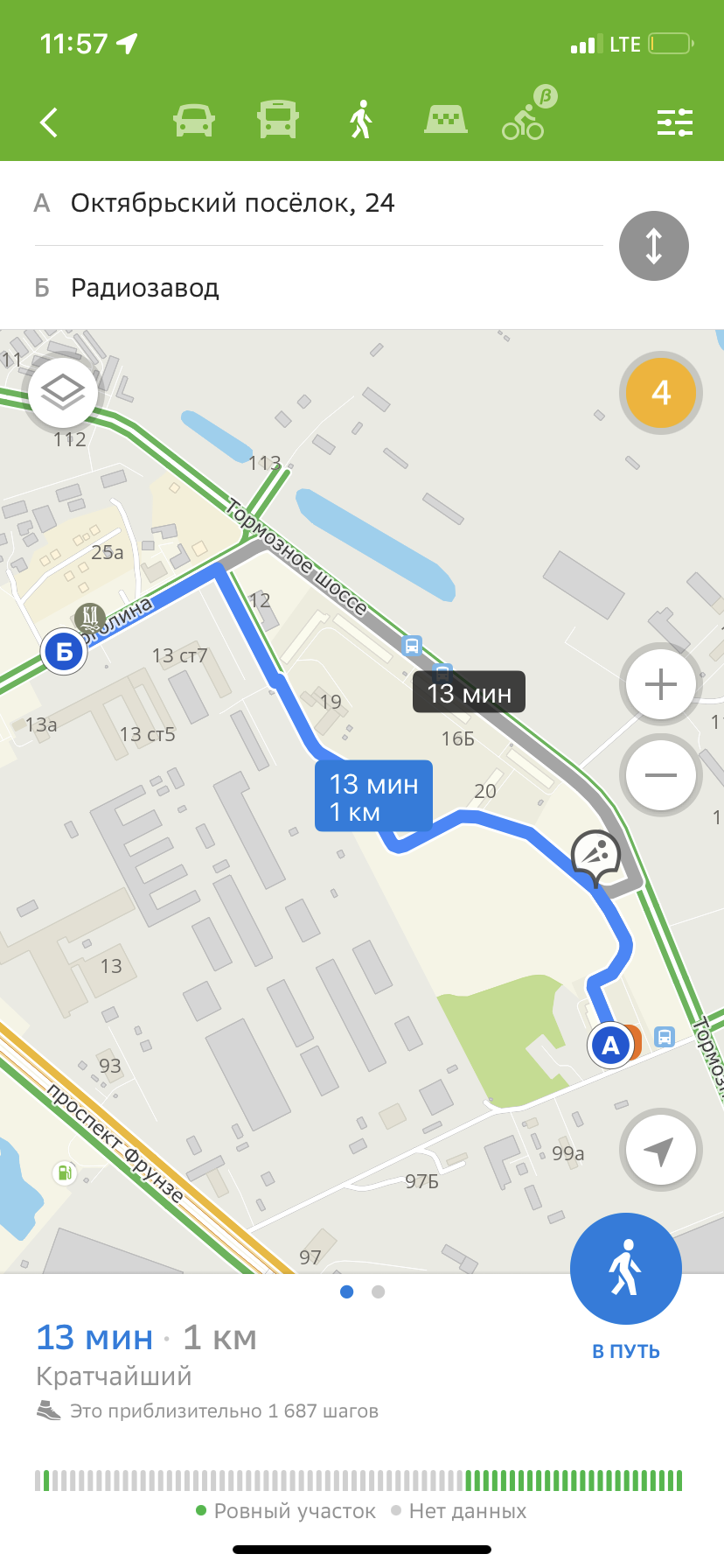Tap the Б destination marker on map
The width and height of the screenshot is (724, 1568).
click(64, 652)
